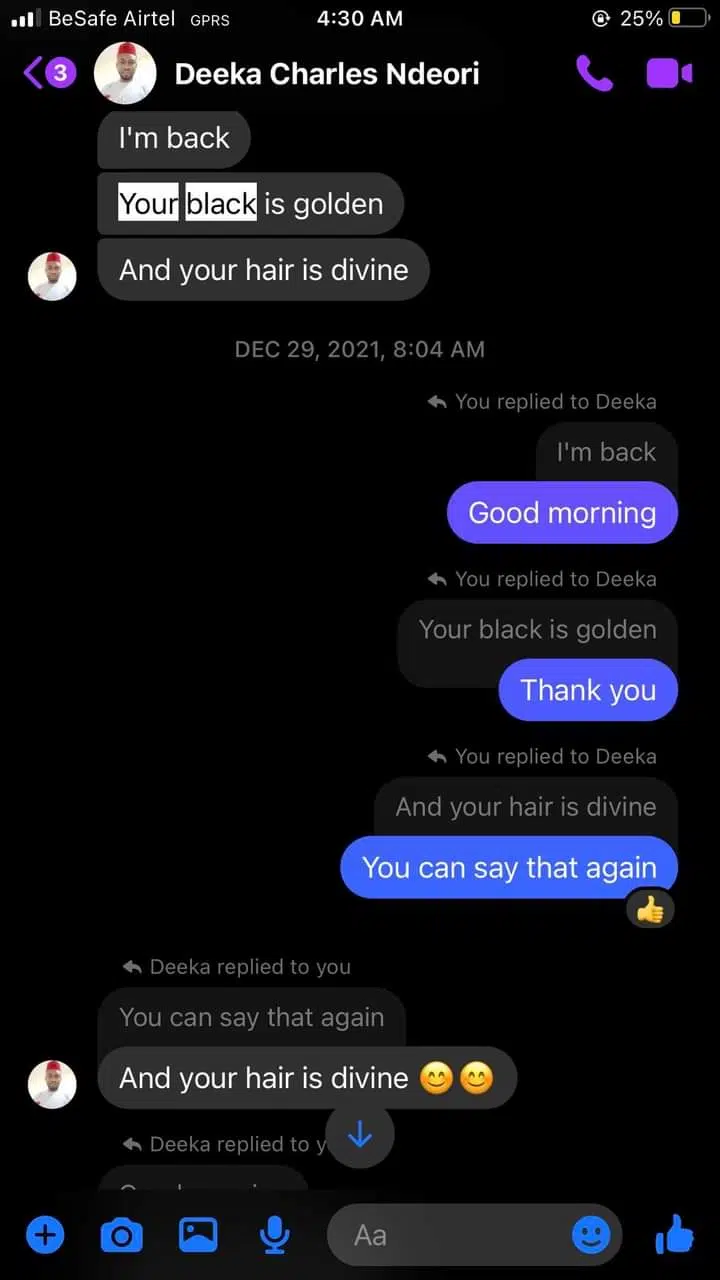This screenshot has height=1280, width=720.
Task: Start a voice call with Deeka
Action: pyautogui.click(x=594, y=73)
